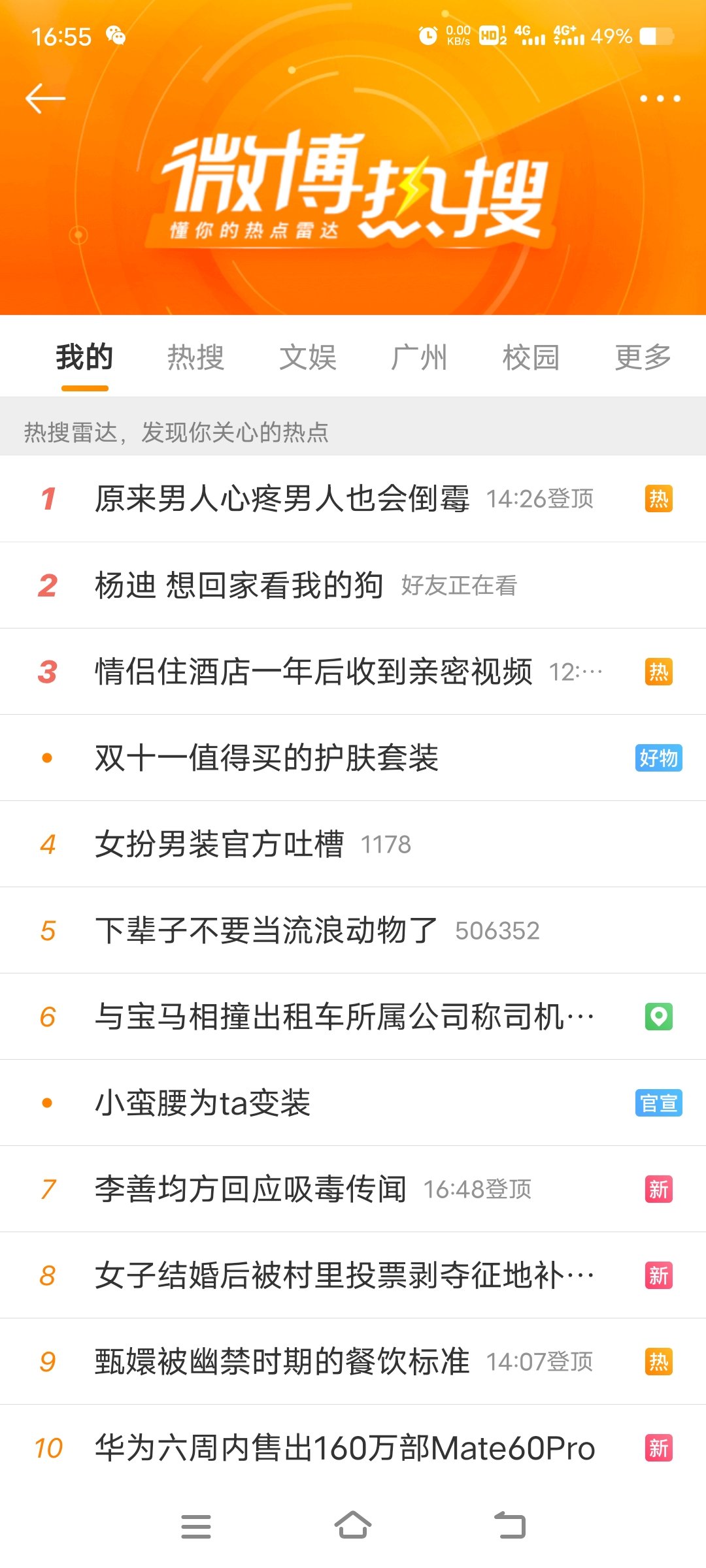Open the 更多 tab
The image size is (706, 1568).
[x=643, y=357]
